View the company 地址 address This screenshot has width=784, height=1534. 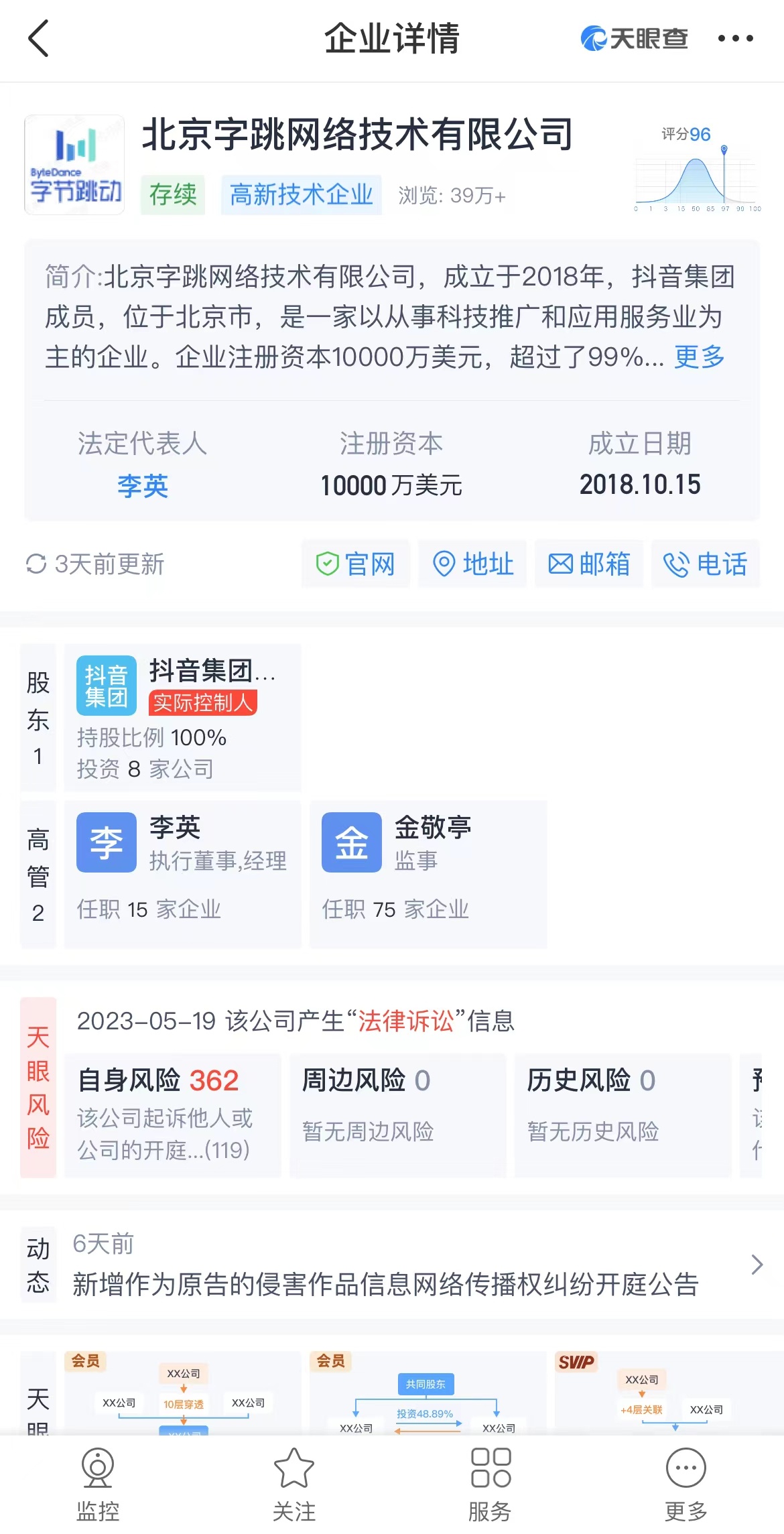tap(472, 564)
